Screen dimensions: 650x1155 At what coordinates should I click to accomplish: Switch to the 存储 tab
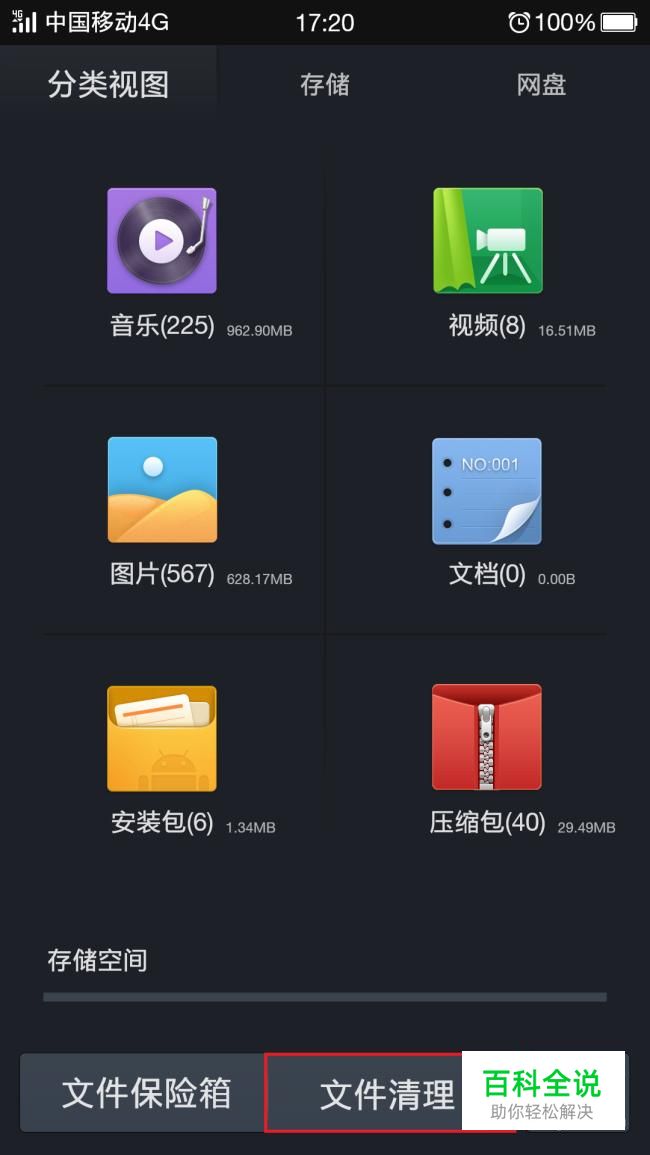point(324,84)
